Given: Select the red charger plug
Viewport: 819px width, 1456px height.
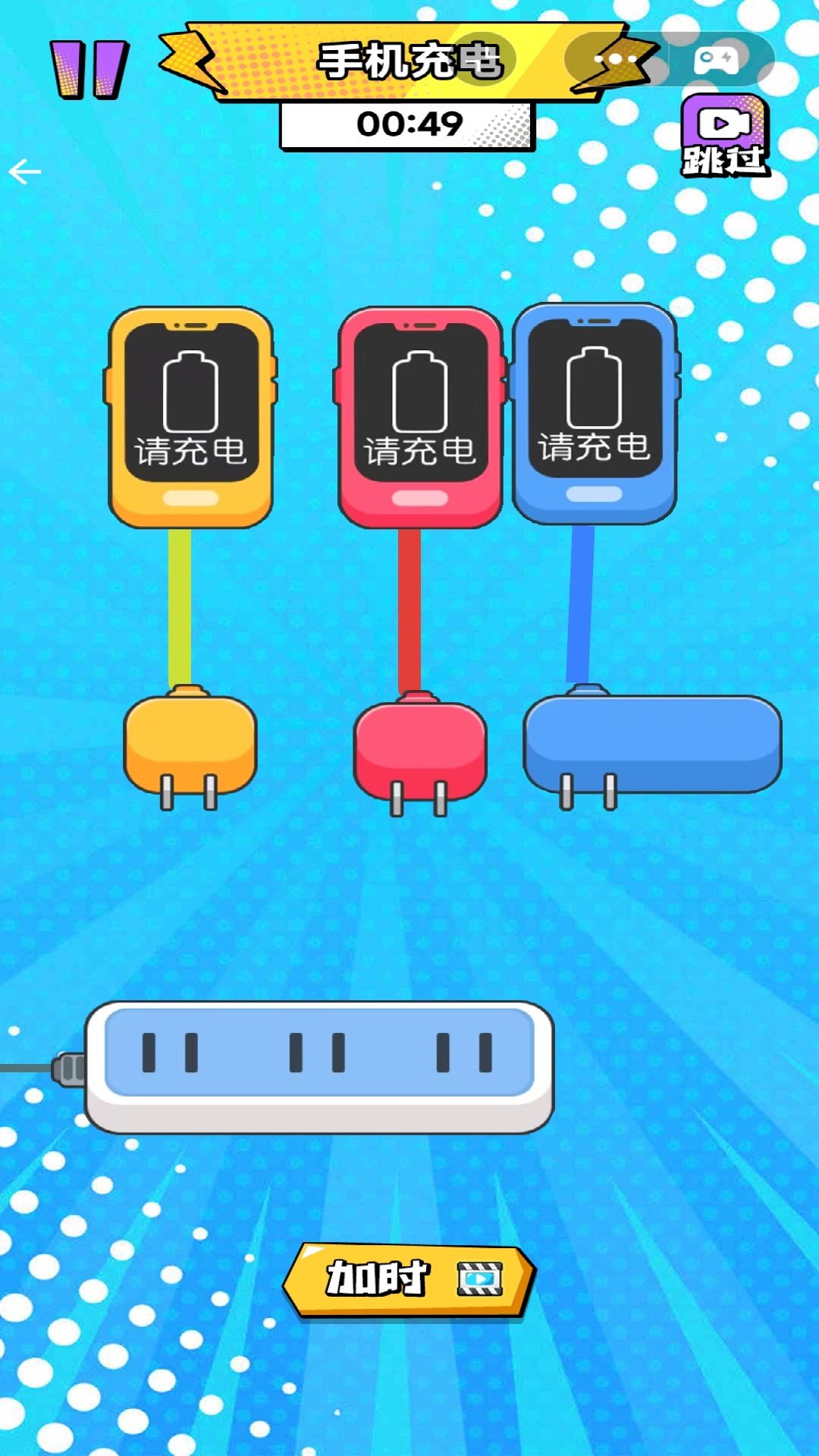Looking at the screenshot, I should coord(419,751).
